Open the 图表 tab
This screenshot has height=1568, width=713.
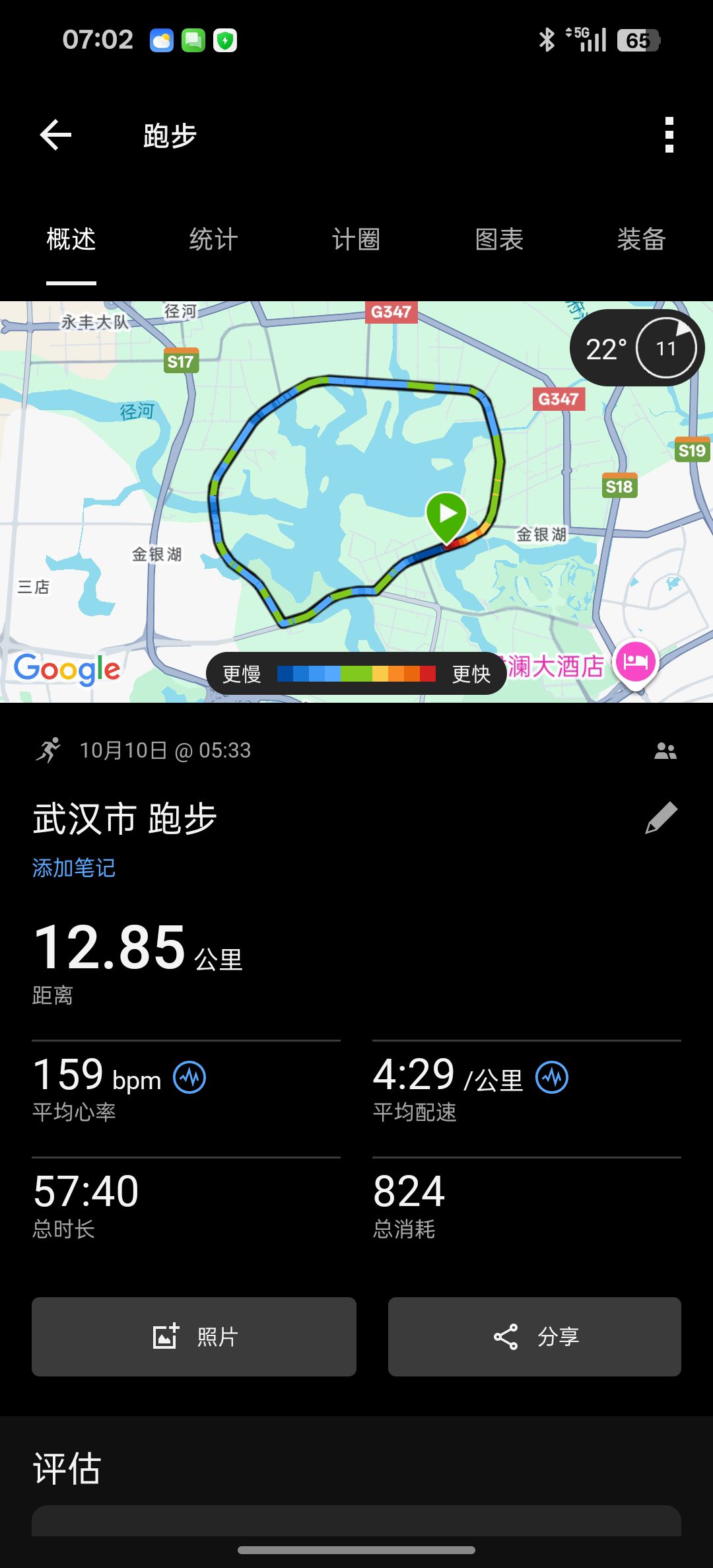(498, 239)
